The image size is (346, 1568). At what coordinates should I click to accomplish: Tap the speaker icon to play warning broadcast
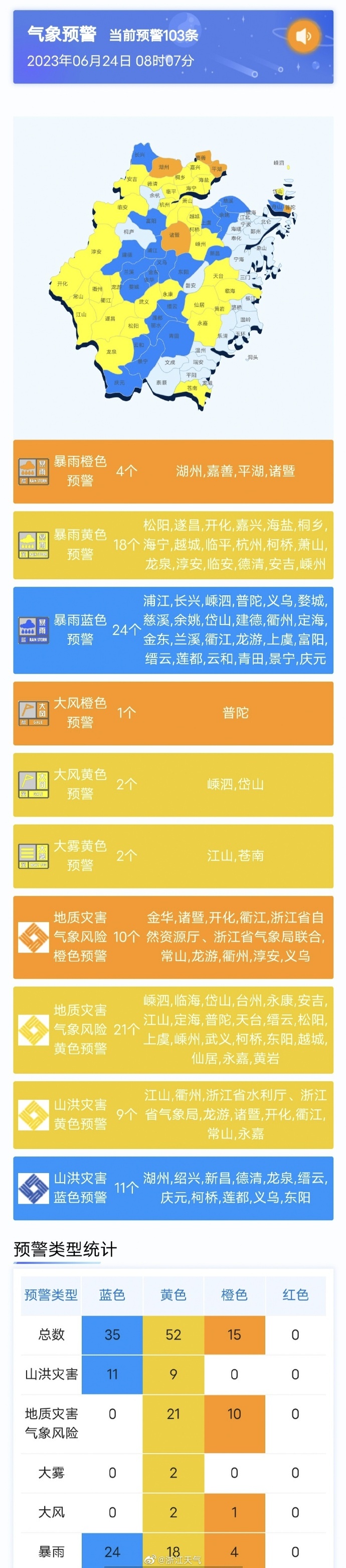point(303,37)
